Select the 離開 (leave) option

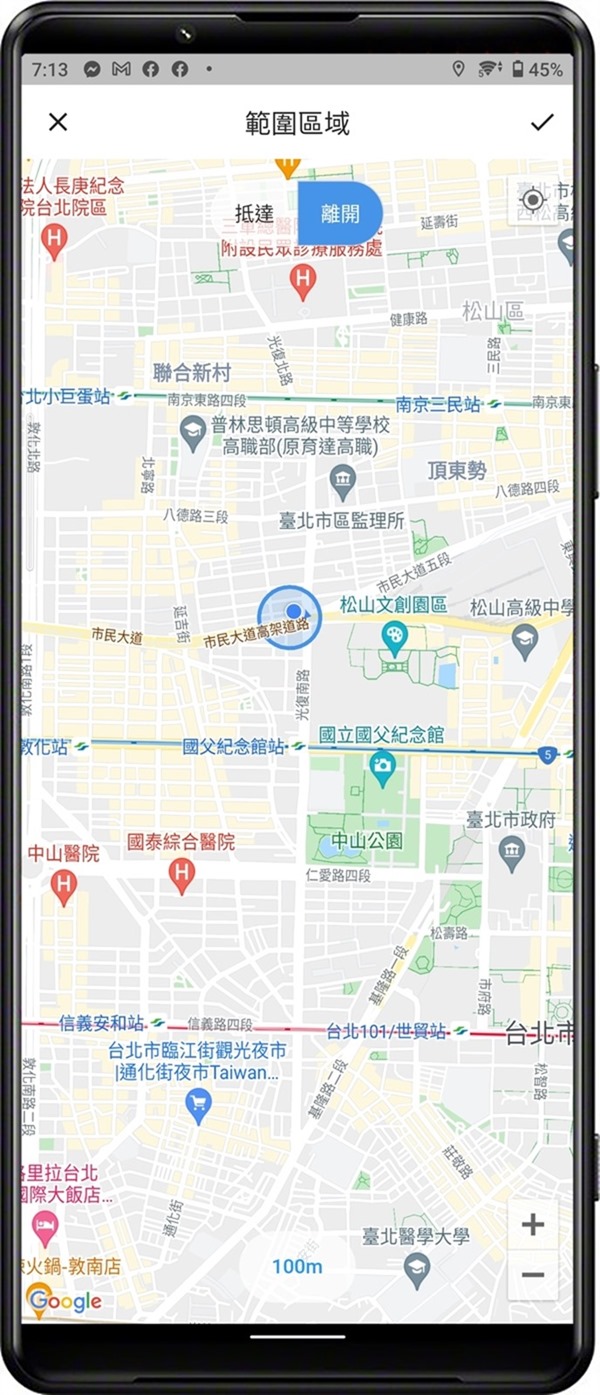tap(340, 213)
